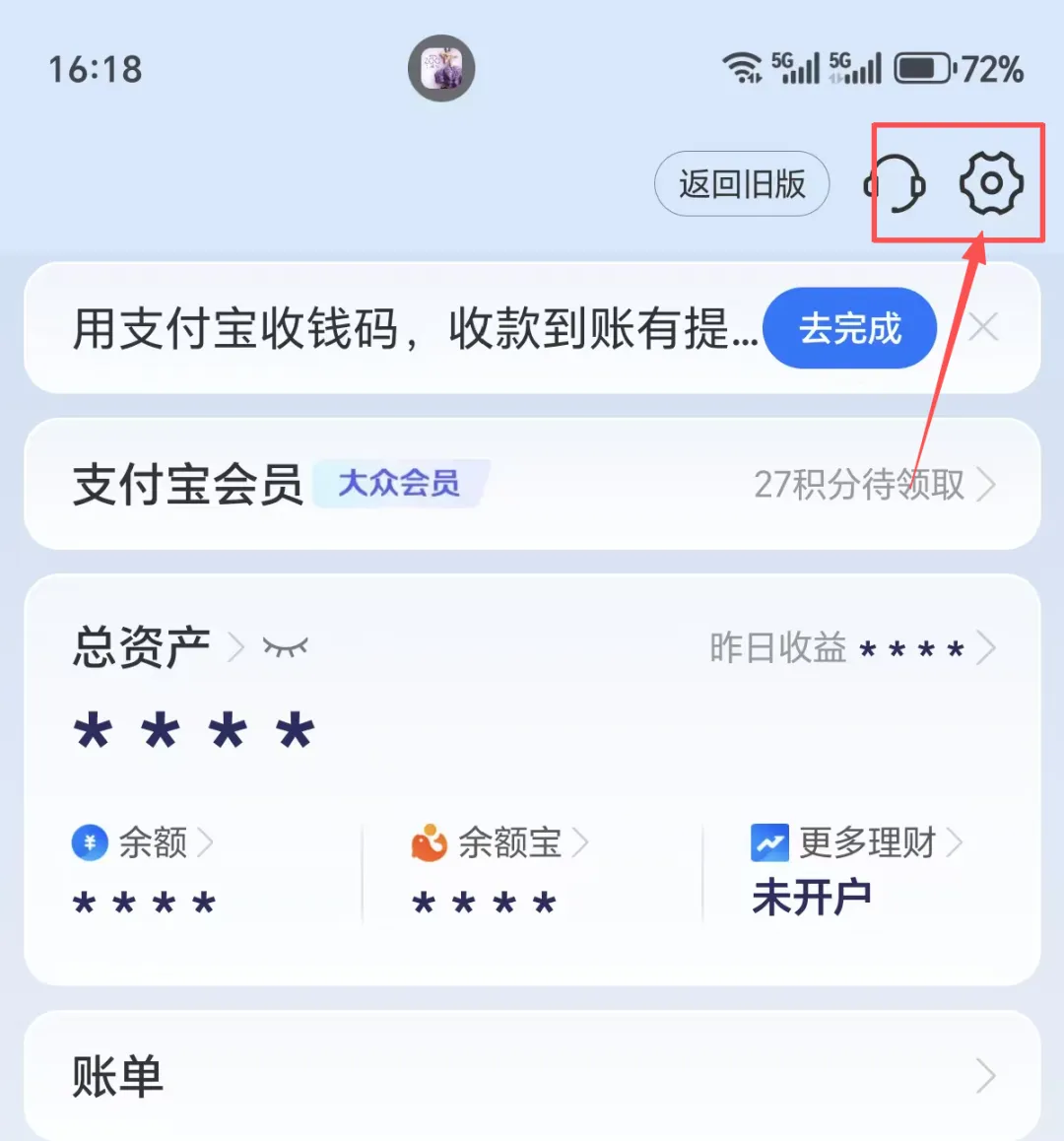The width and height of the screenshot is (1064, 1141).
Task: Open customer service headset icon
Action: 895,183
